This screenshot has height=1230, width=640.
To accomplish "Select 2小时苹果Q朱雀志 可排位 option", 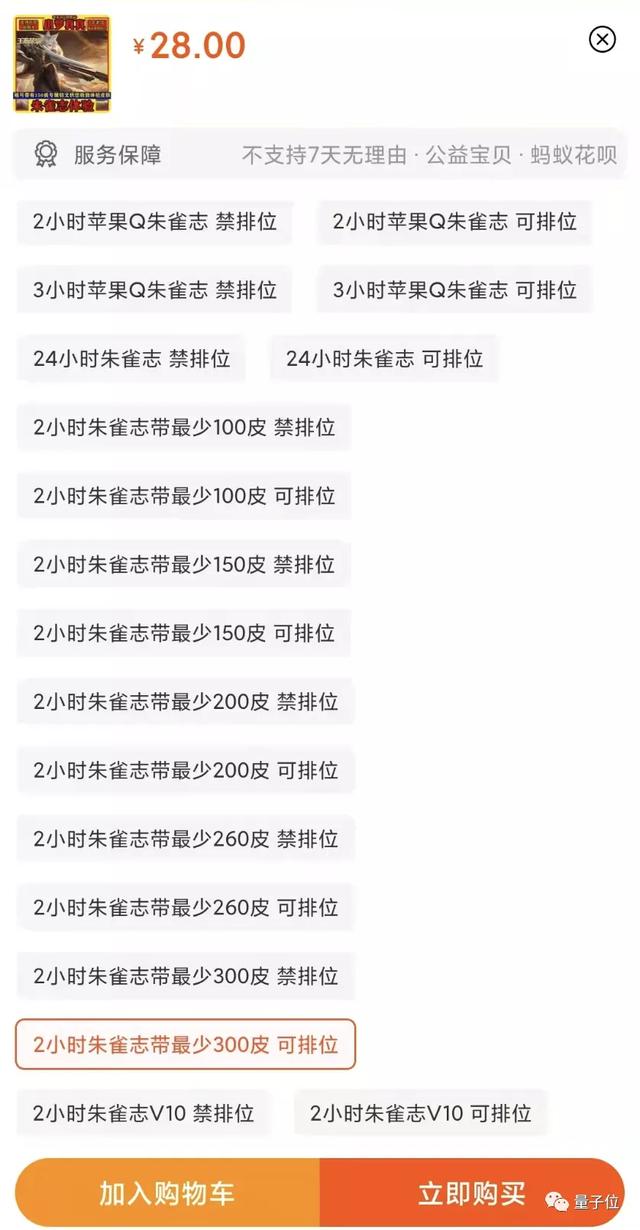I will pos(454,222).
